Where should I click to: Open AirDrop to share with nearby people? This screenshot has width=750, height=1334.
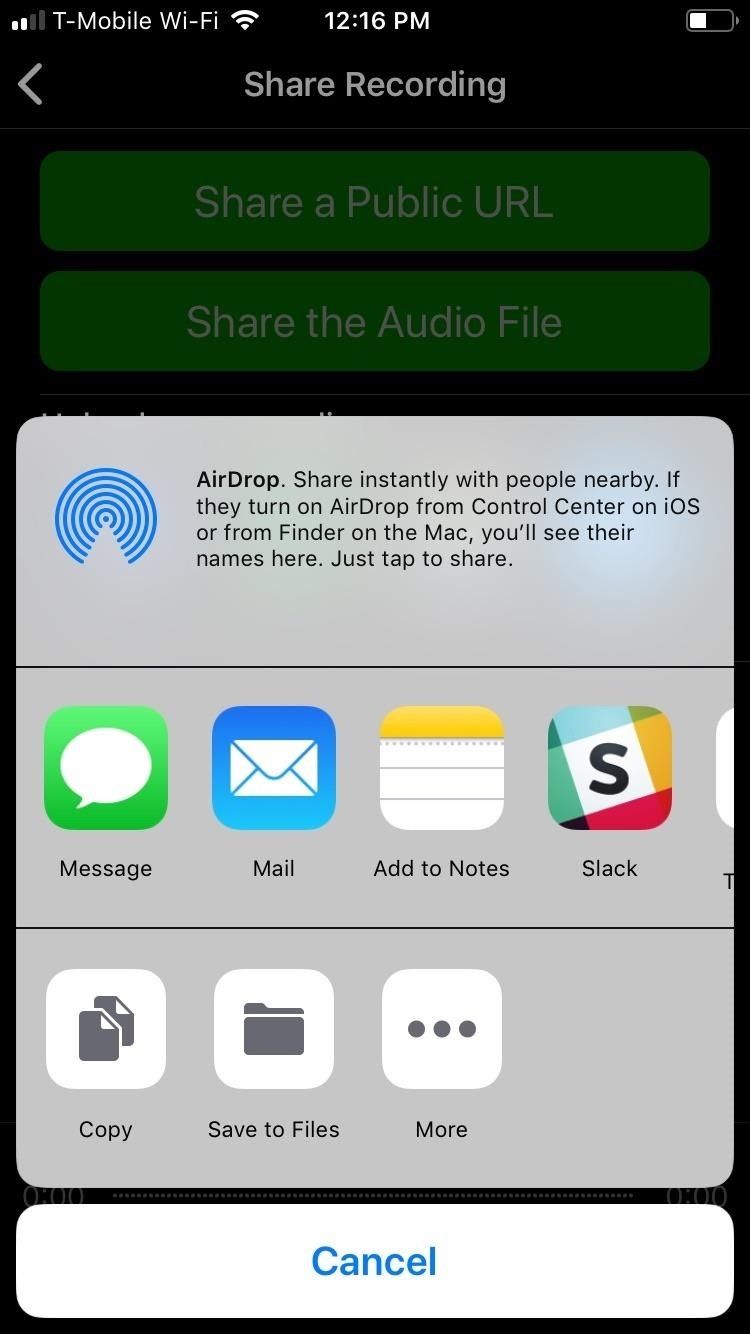(106, 517)
